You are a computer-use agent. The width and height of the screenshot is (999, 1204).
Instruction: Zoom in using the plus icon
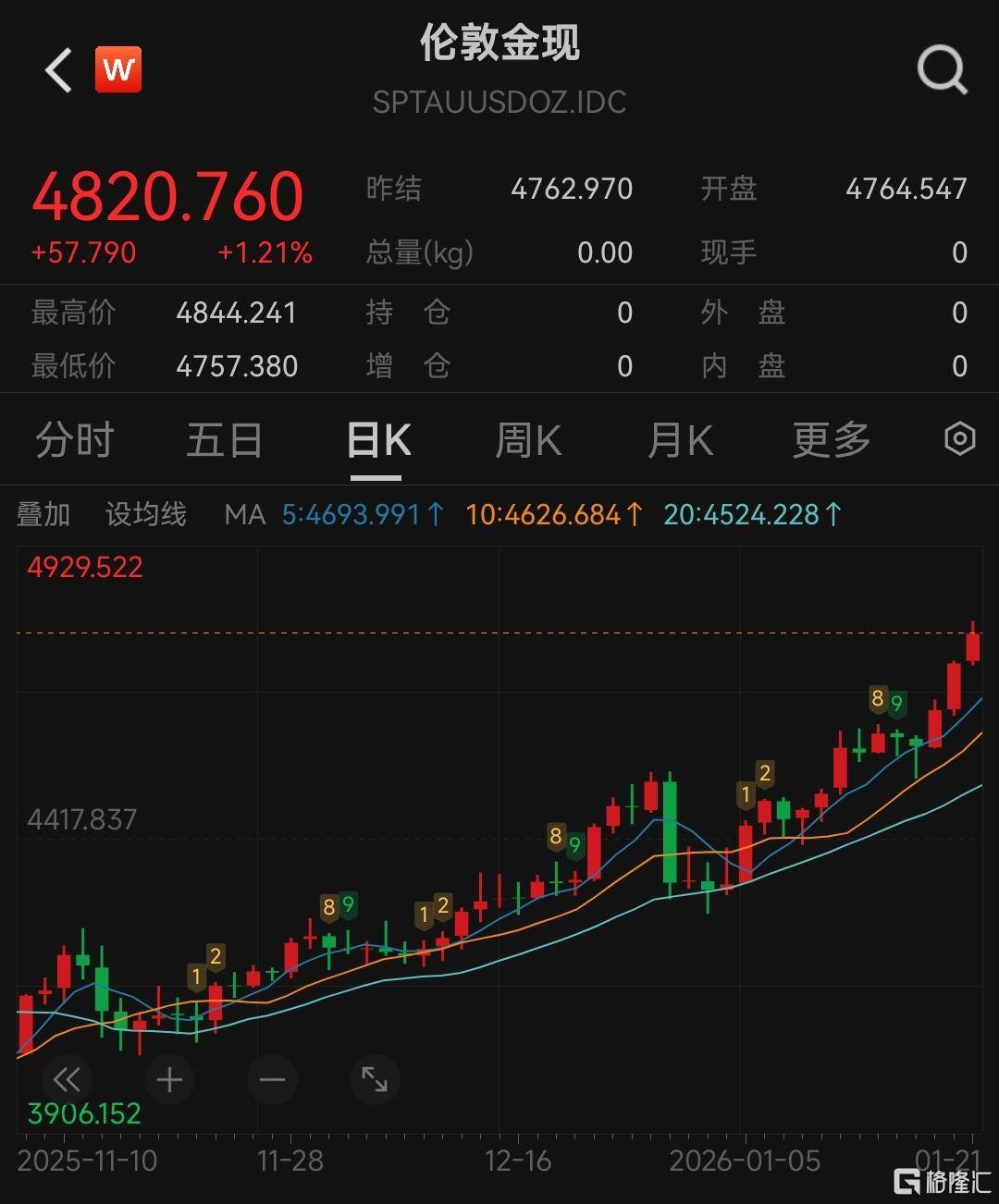[169, 1079]
